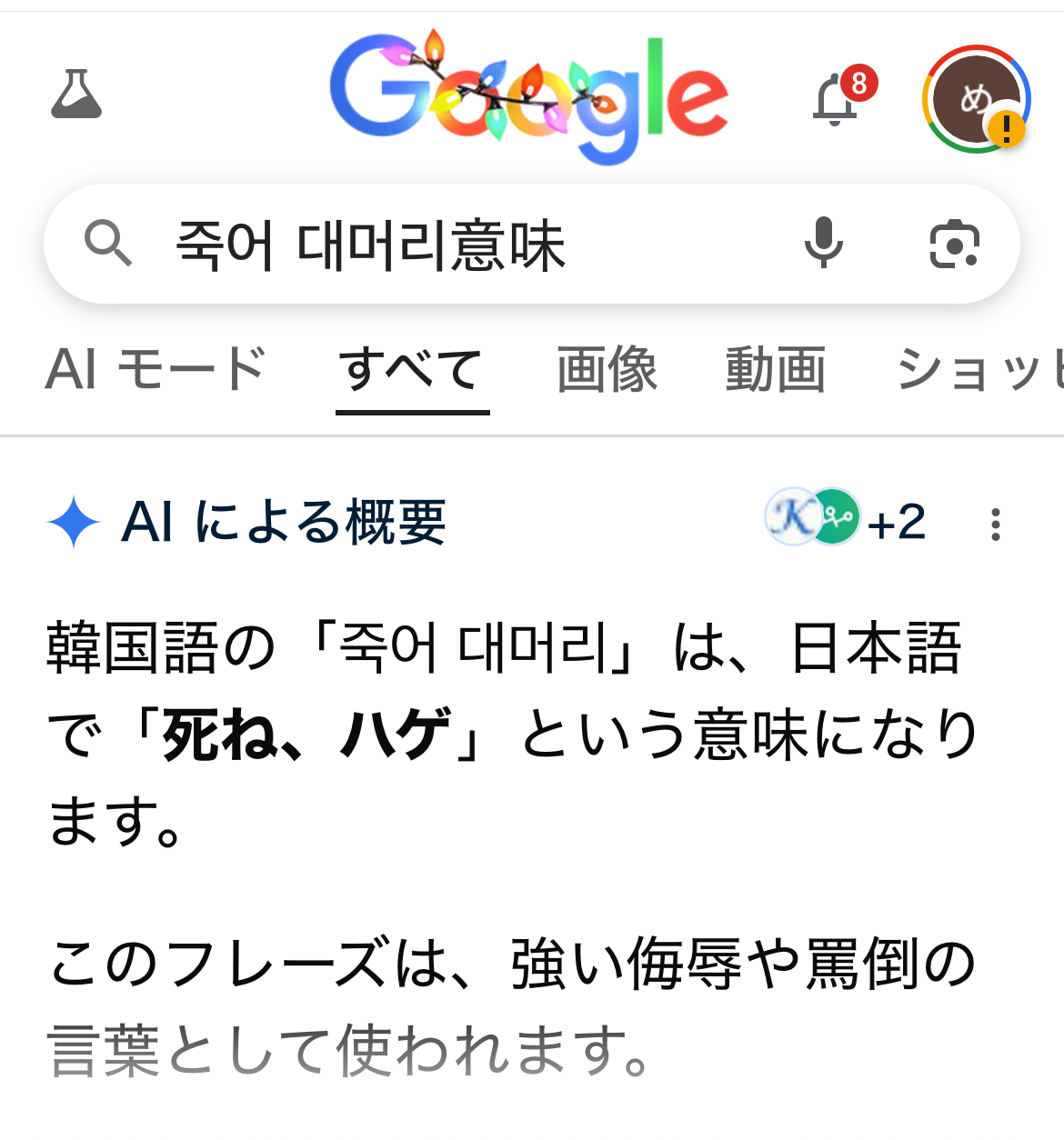
Task: Select the すべて tab
Action: coord(411,369)
